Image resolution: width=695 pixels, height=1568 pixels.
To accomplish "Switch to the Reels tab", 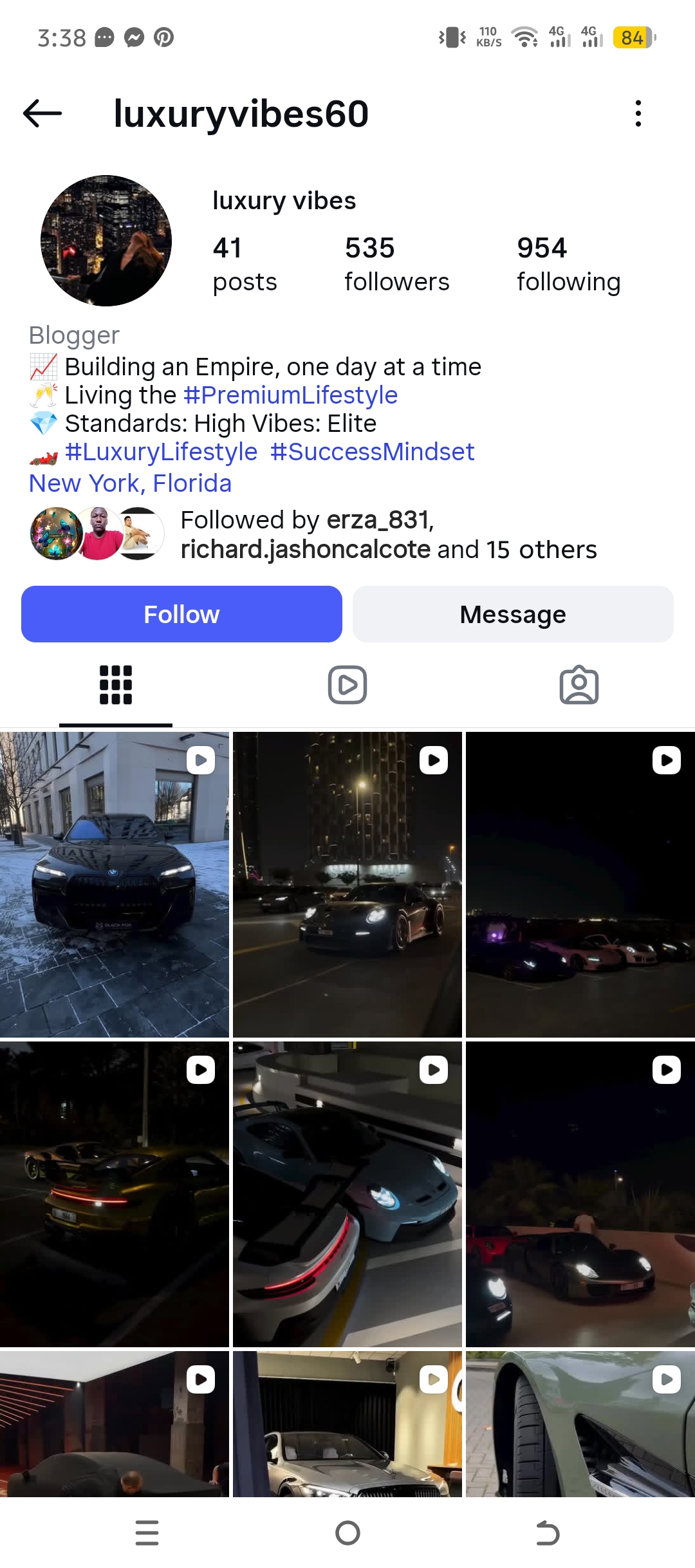I will pos(347,685).
